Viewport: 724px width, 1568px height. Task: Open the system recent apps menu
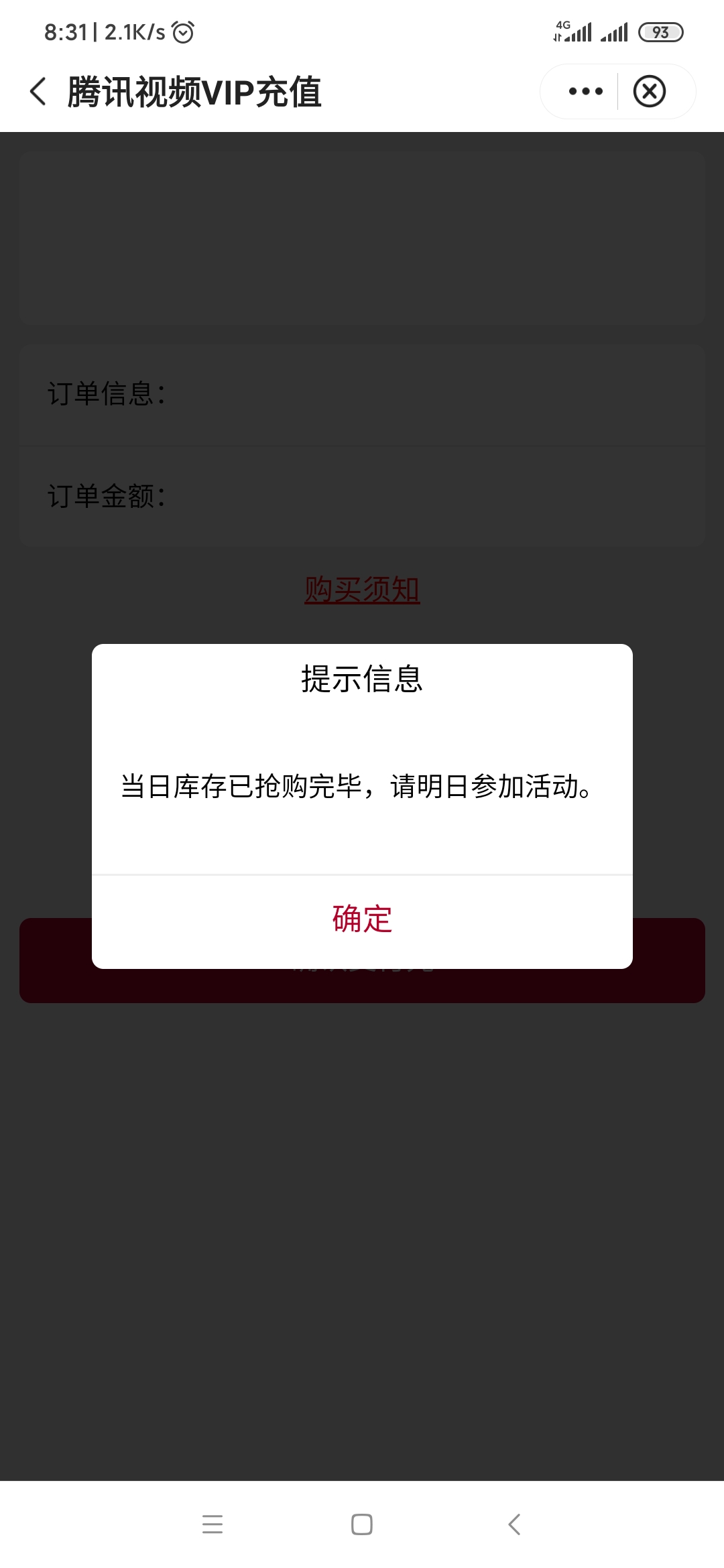pos(213,1524)
